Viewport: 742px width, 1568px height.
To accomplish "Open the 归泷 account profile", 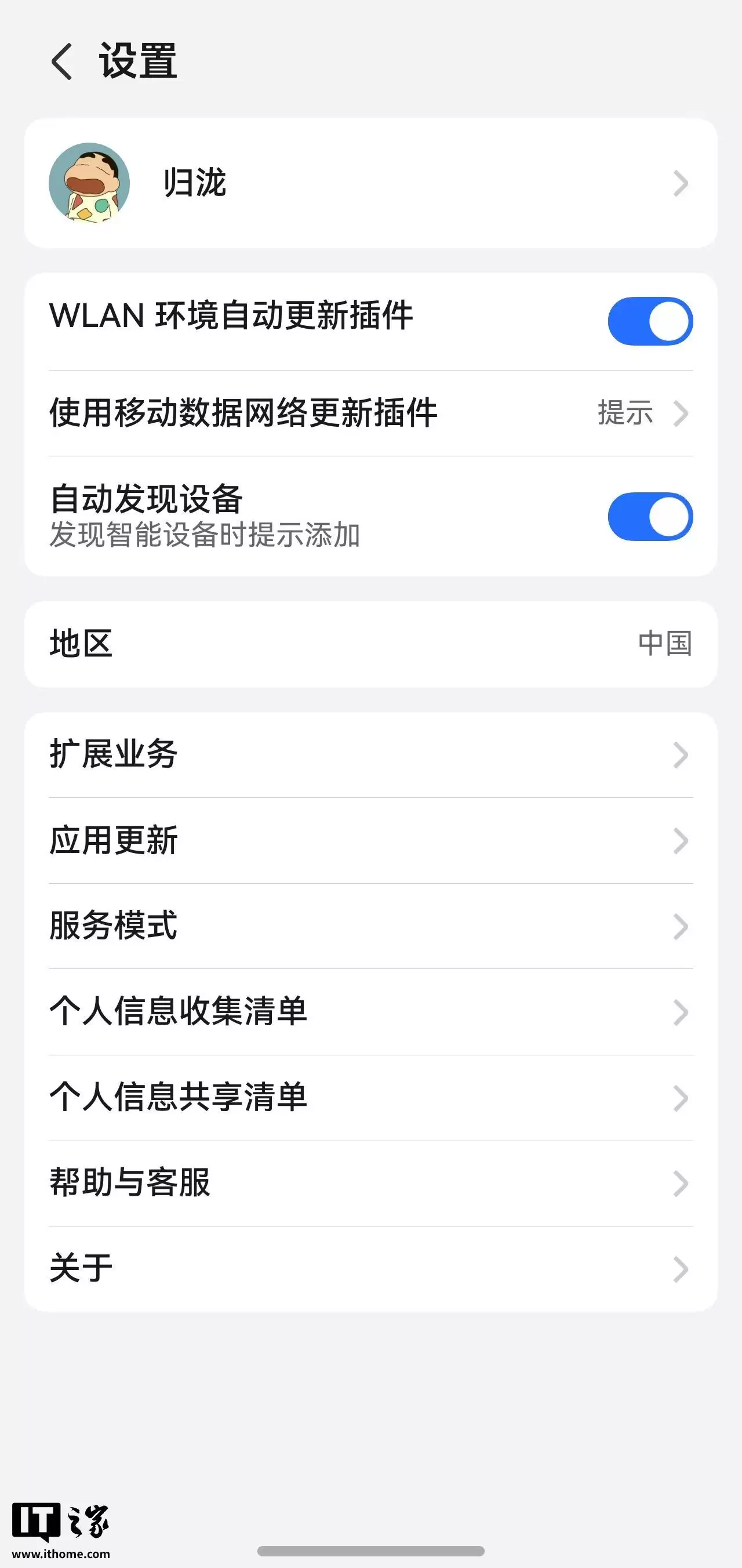I will pos(370,183).
